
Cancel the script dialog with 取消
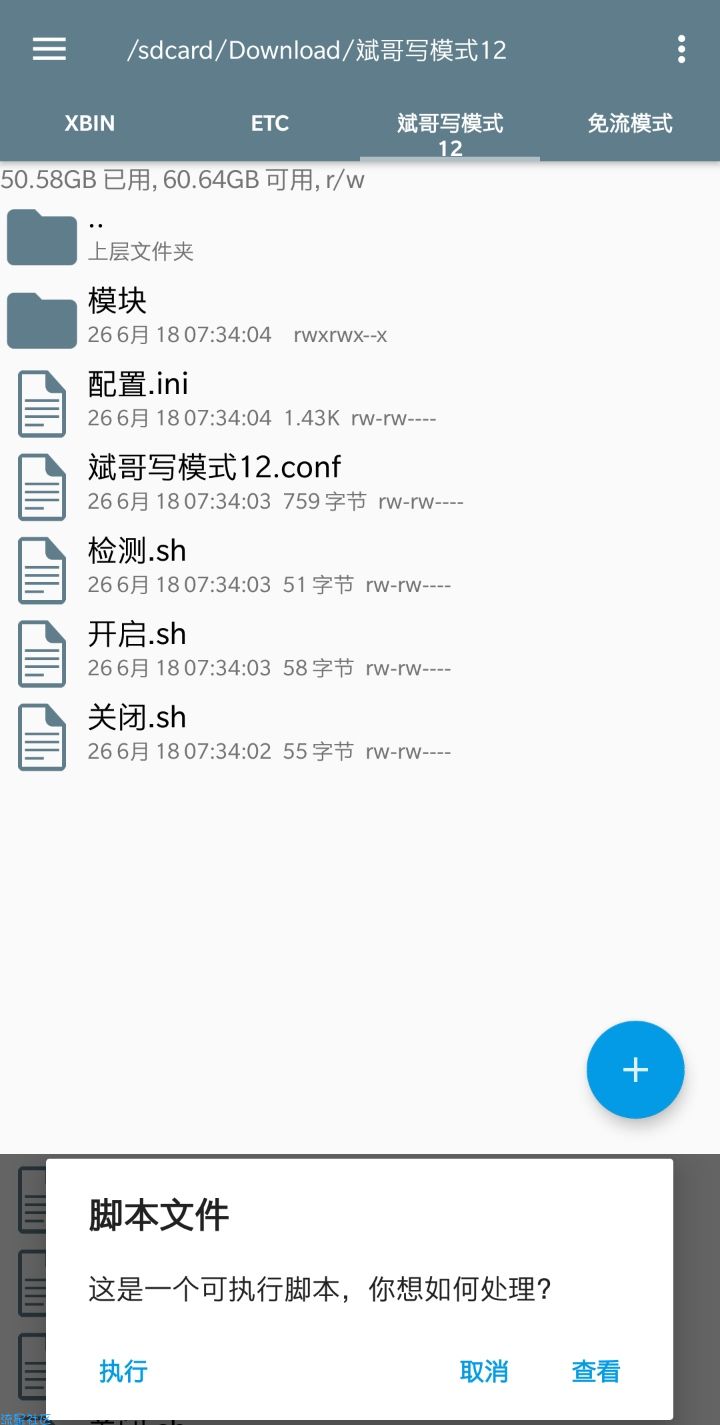pos(484,1371)
